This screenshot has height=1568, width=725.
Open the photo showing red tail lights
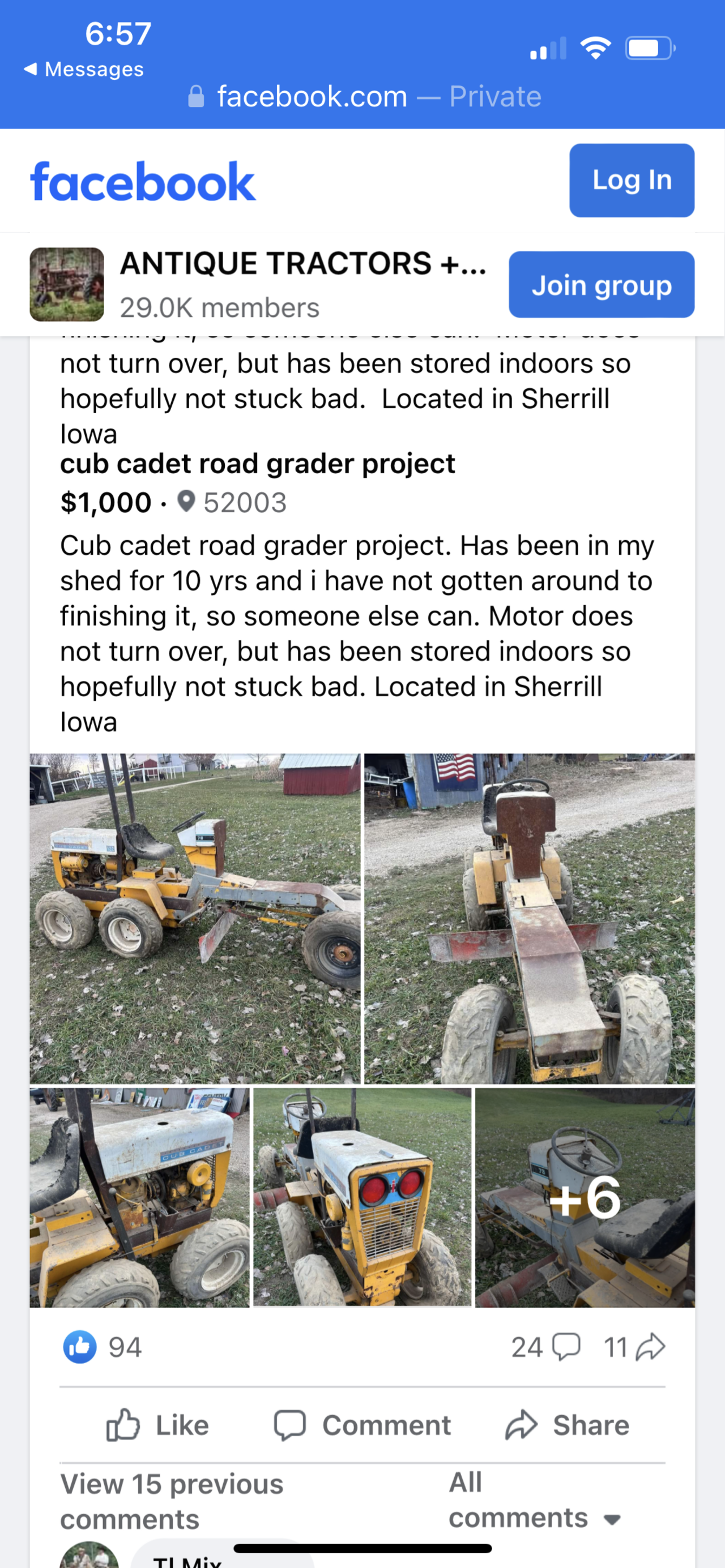point(362,1197)
